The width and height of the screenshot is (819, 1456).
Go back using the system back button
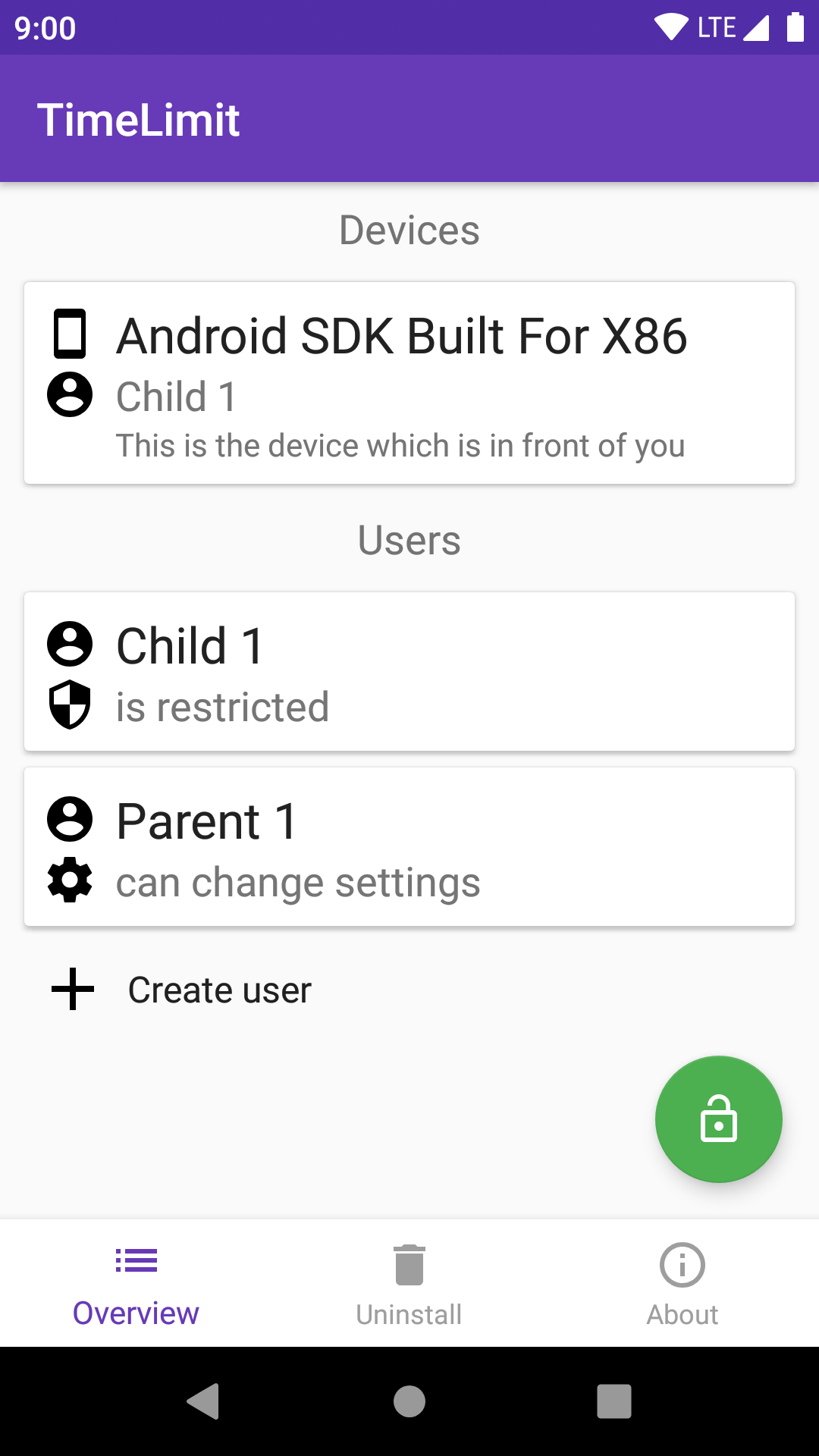[x=203, y=1401]
